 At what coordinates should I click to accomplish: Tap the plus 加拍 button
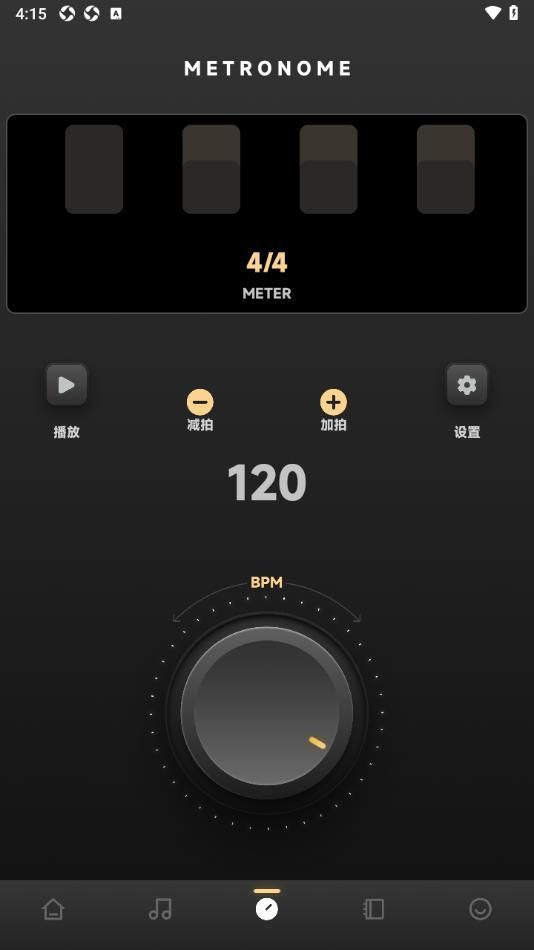coord(333,402)
